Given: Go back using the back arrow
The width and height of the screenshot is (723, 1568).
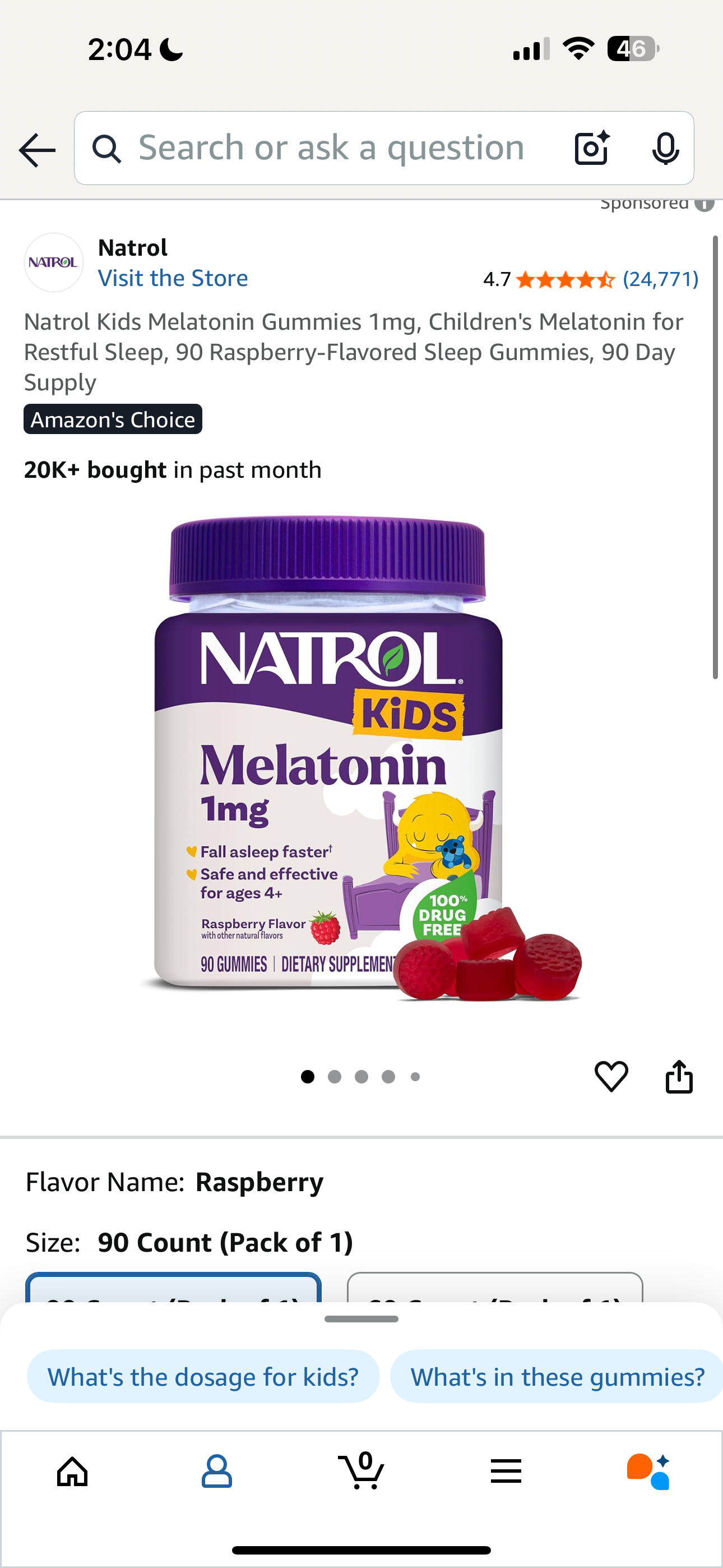Looking at the screenshot, I should click(37, 149).
